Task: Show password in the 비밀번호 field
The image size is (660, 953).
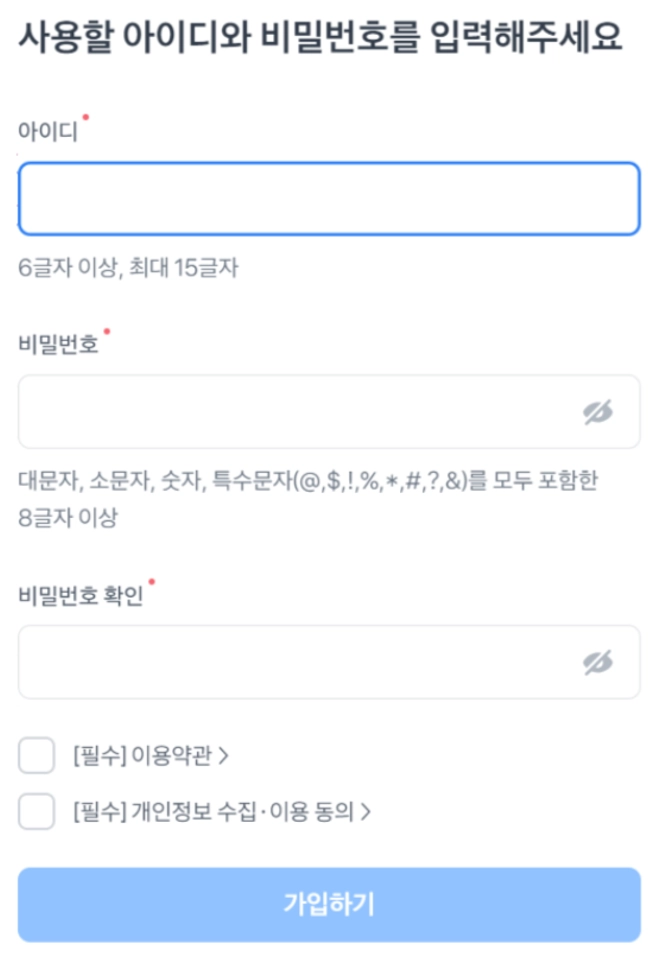Action: [x=598, y=412]
